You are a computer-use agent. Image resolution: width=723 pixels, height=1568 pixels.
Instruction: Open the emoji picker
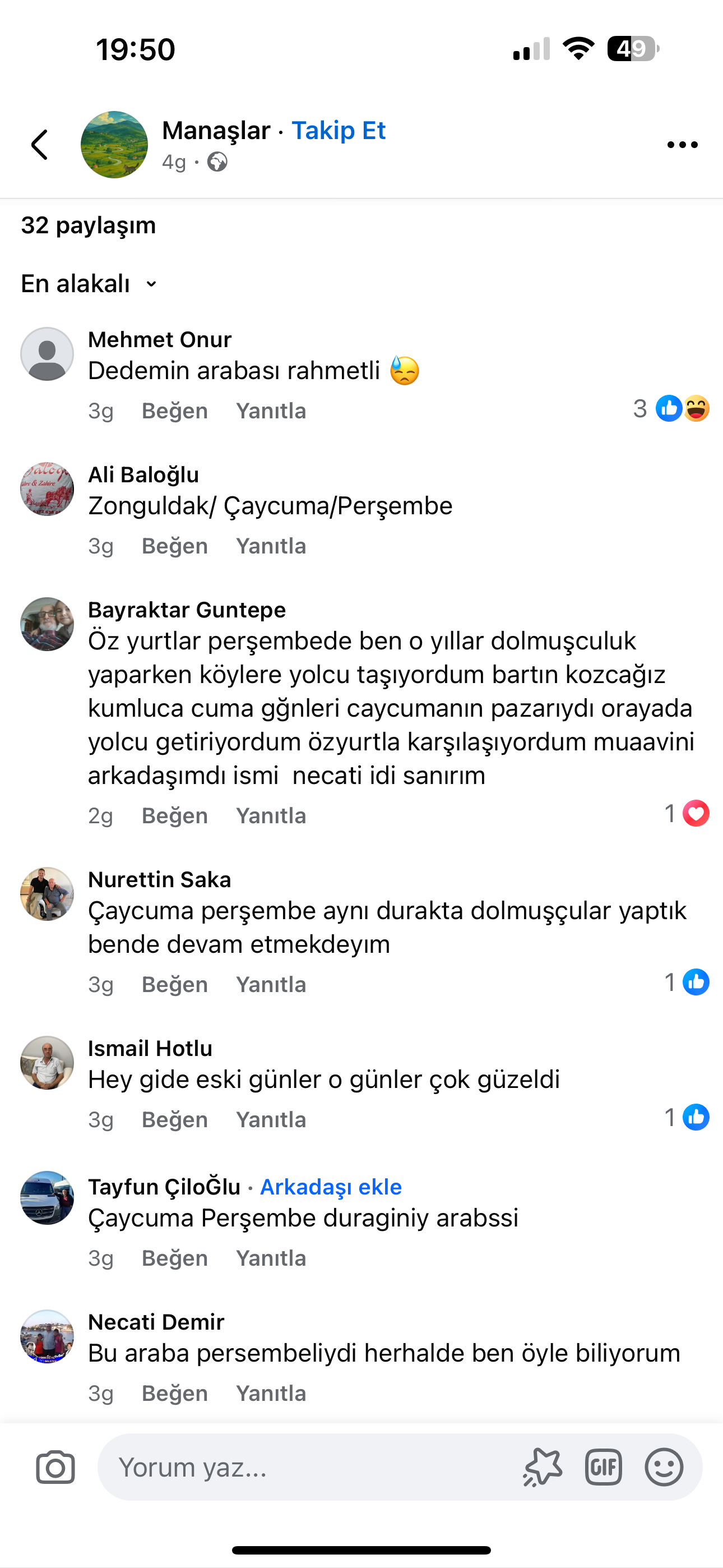664,1468
